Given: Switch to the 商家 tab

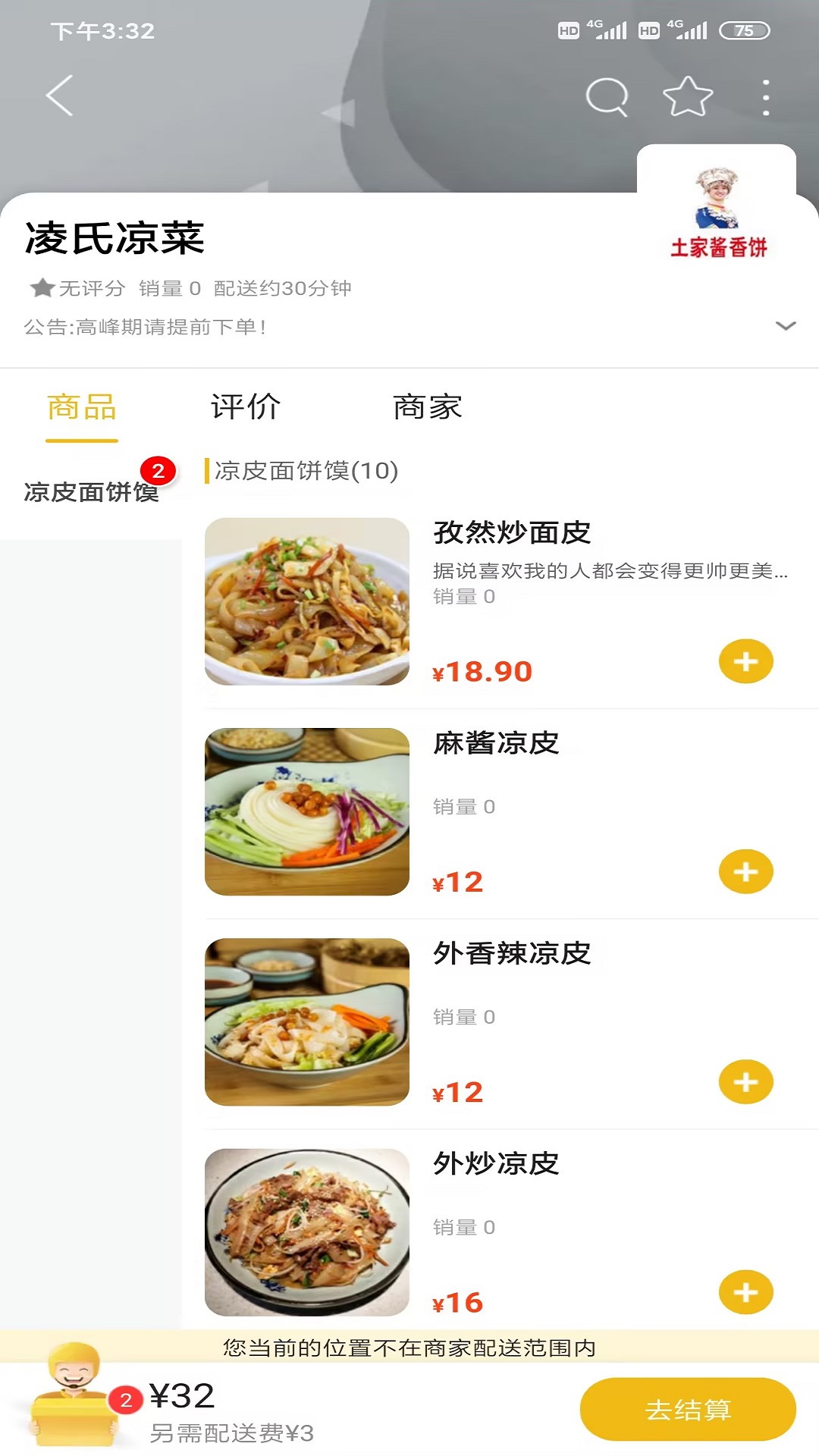Looking at the screenshot, I should [427, 407].
